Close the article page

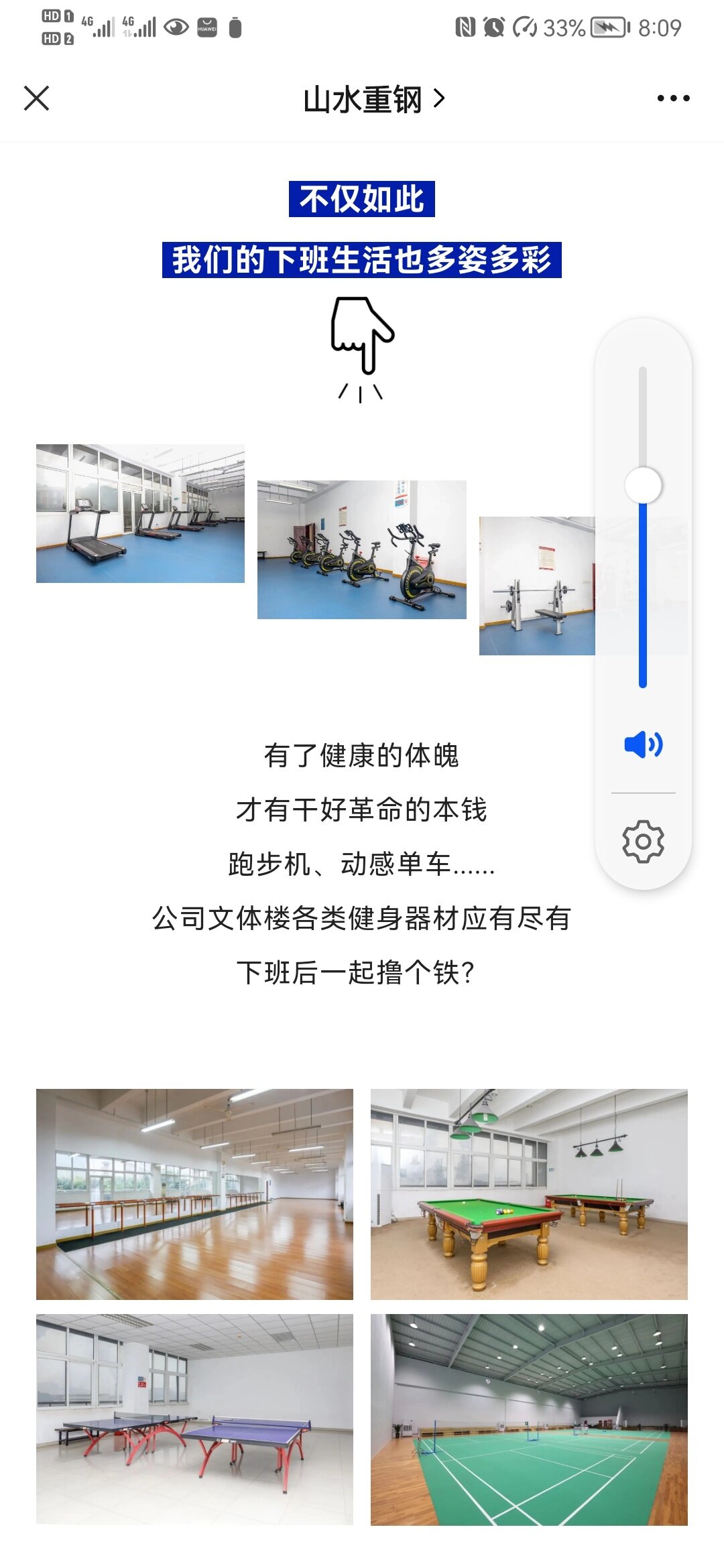[x=36, y=99]
